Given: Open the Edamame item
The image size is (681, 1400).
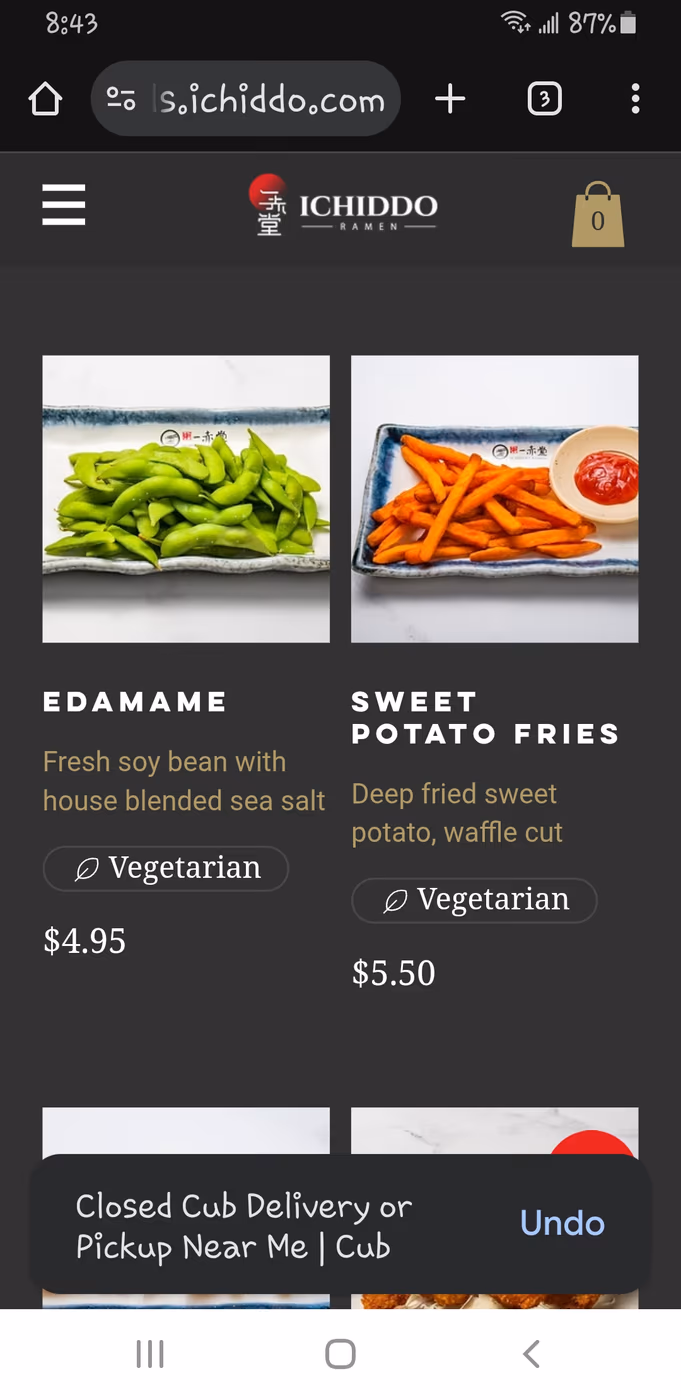Looking at the screenshot, I should point(186,499).
